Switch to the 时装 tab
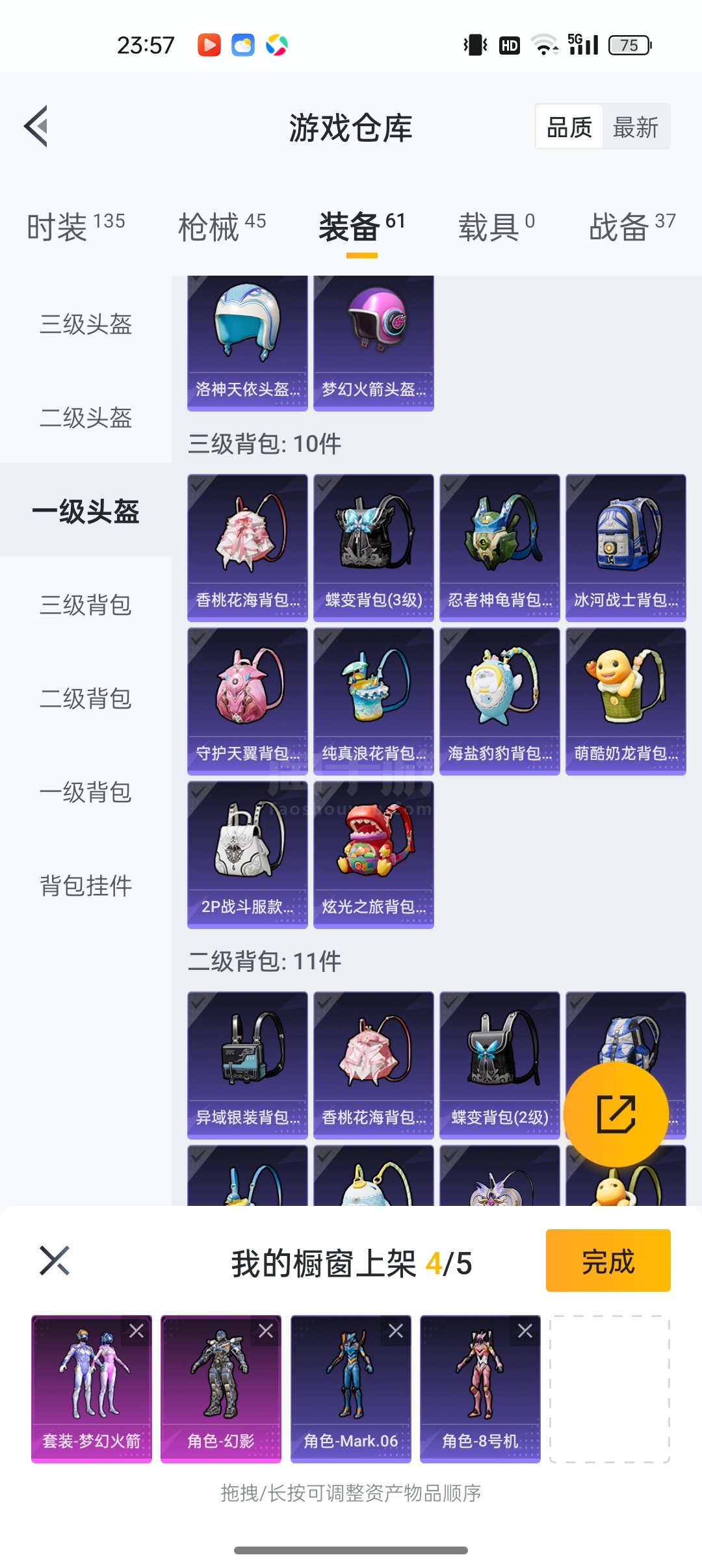This screenshot has width=702, height=1568. (x=75, y=227)
